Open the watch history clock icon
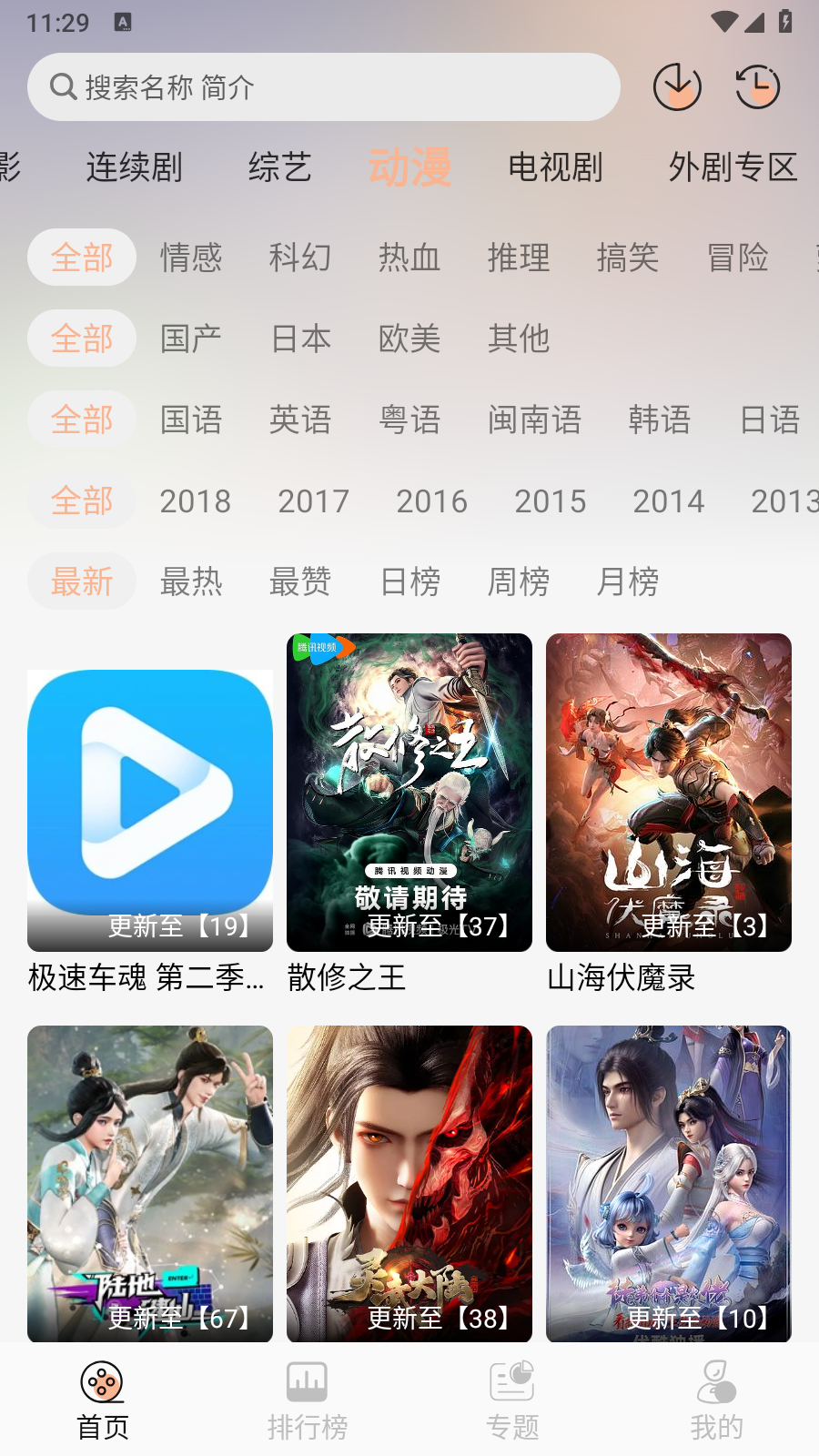 point(757,87)
